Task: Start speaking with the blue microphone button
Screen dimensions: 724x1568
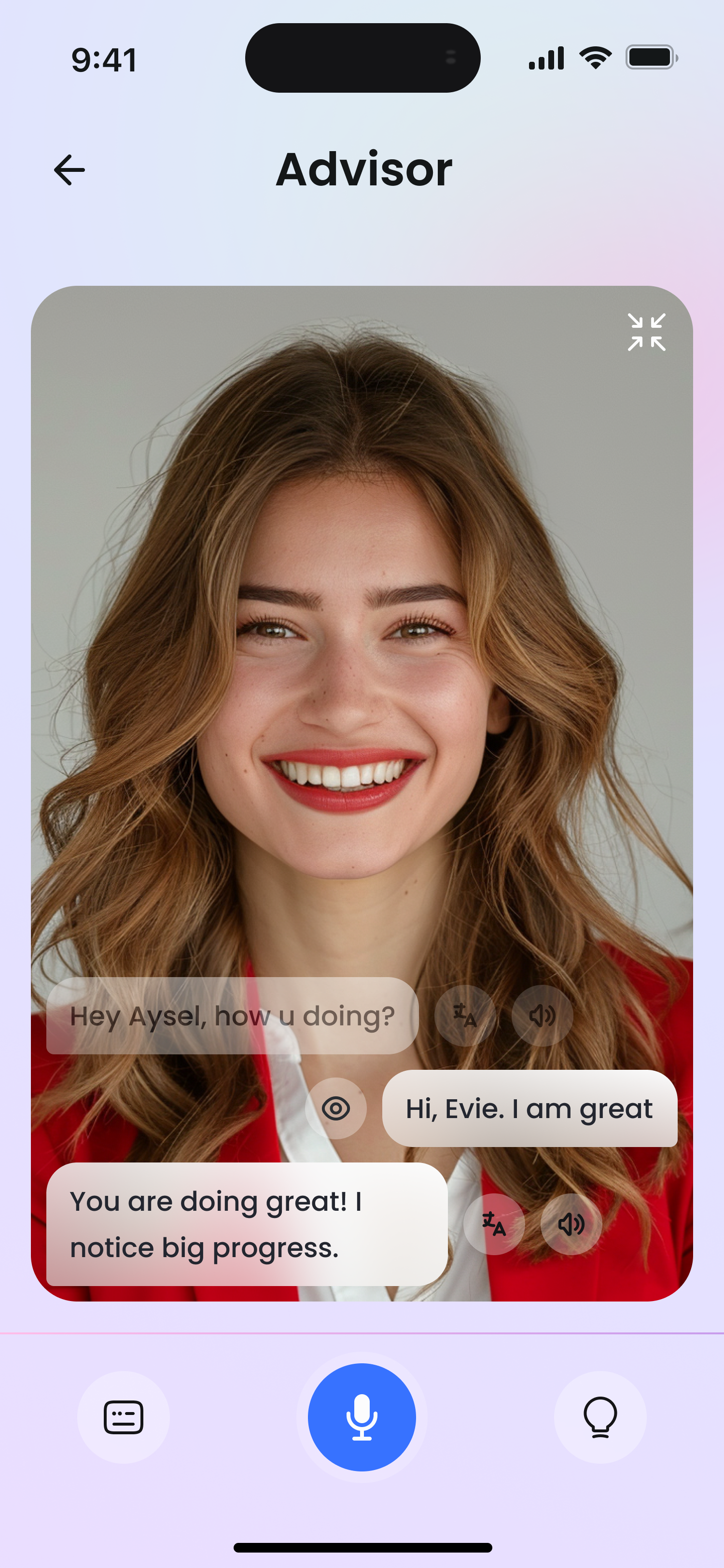Action: pos(362,1417)
